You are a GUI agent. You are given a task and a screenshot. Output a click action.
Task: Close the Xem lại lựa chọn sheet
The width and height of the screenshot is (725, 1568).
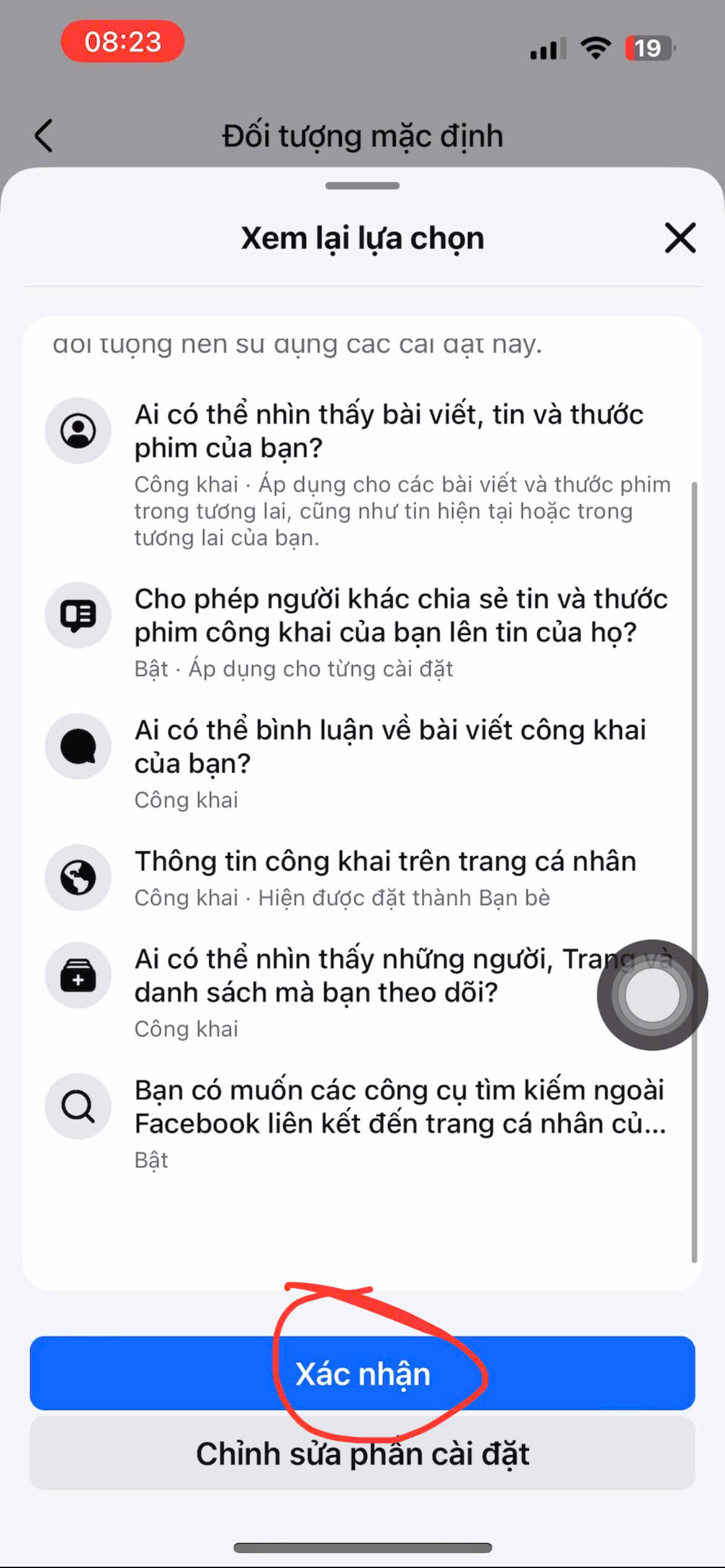pyautogui.click(x=680, y=238)
